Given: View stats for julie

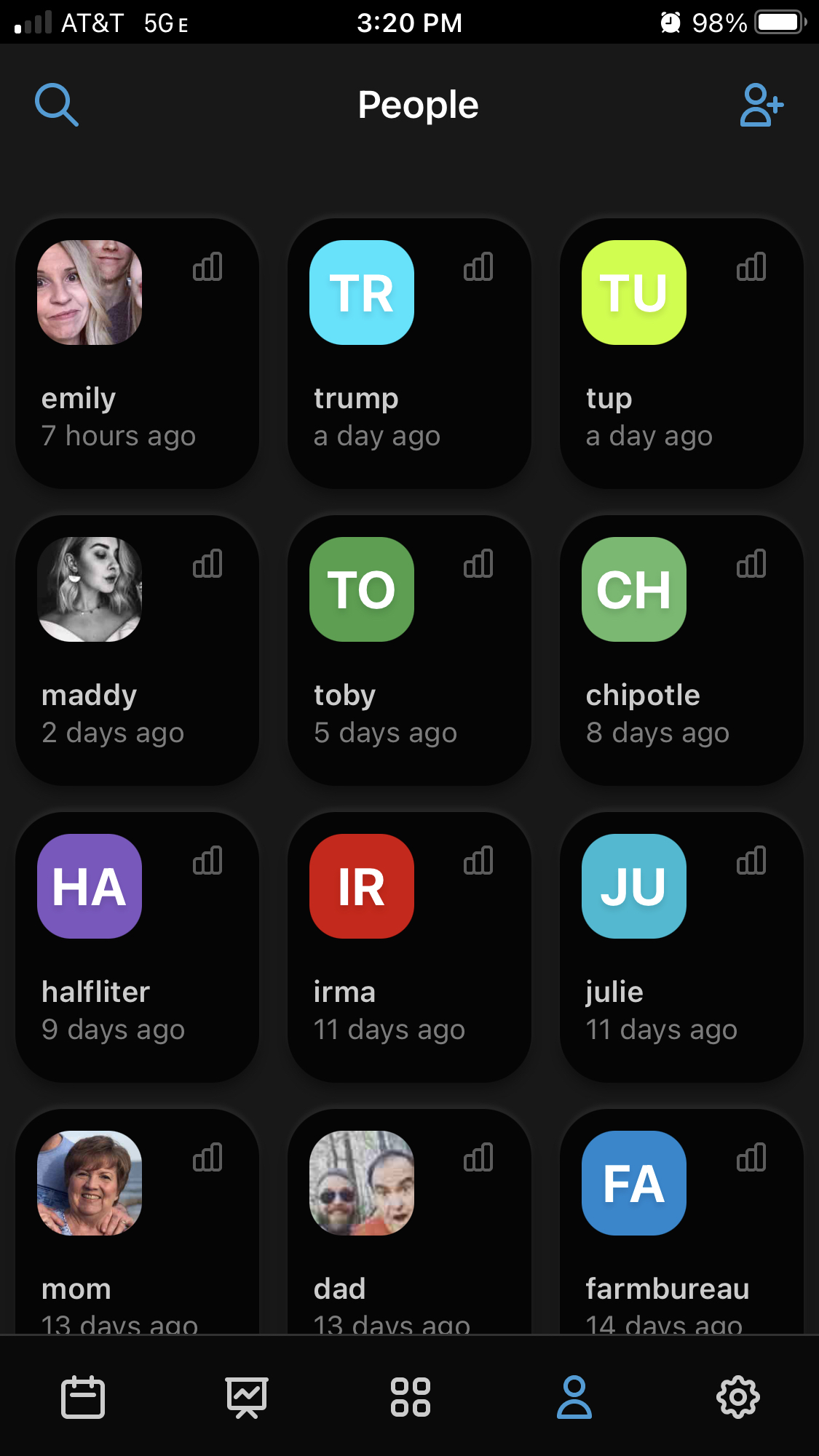Looking at the screenshot, I should [x=753, y=860].
